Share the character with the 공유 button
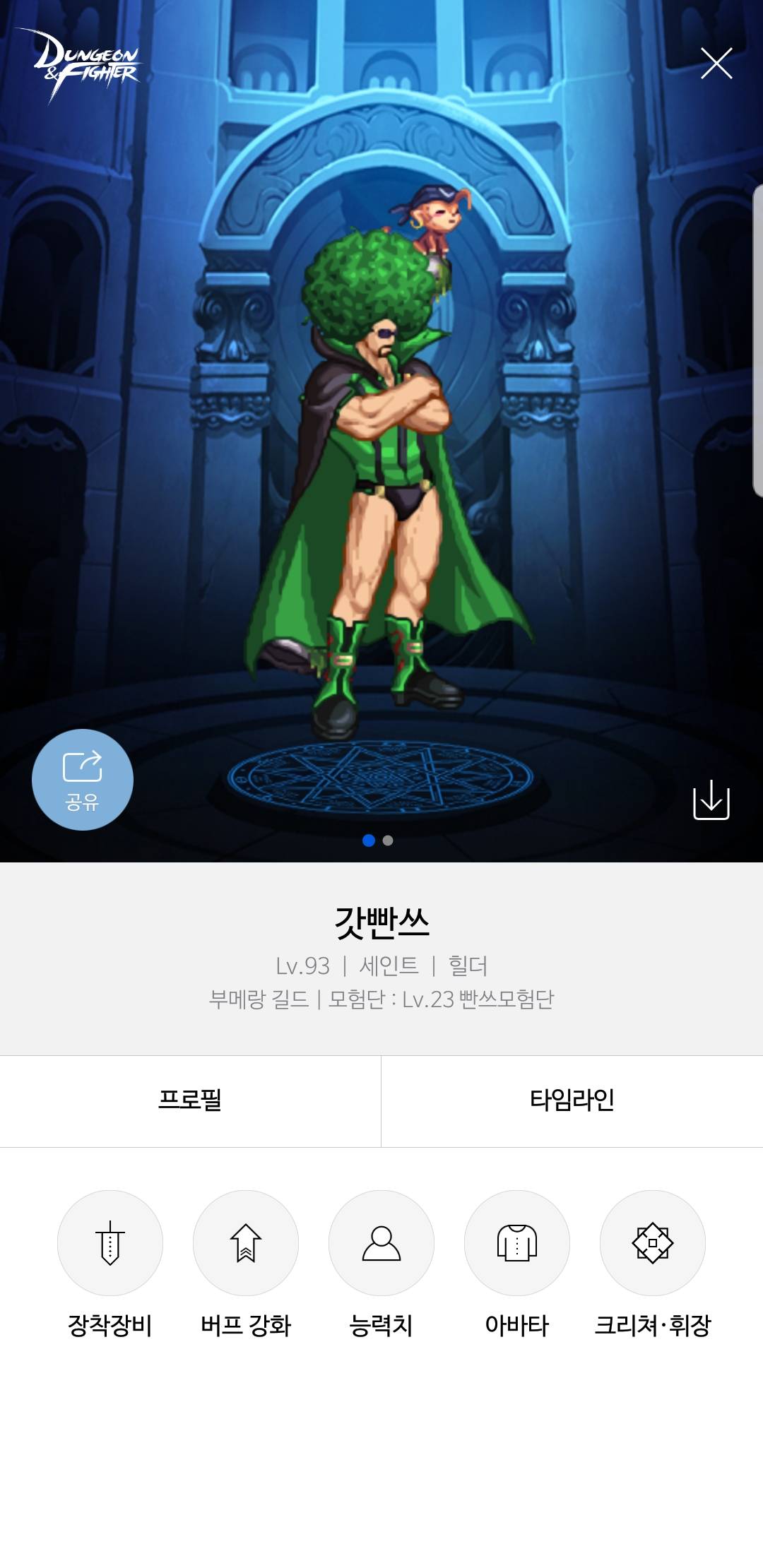763x1568 pixels. tap(83, 779)
